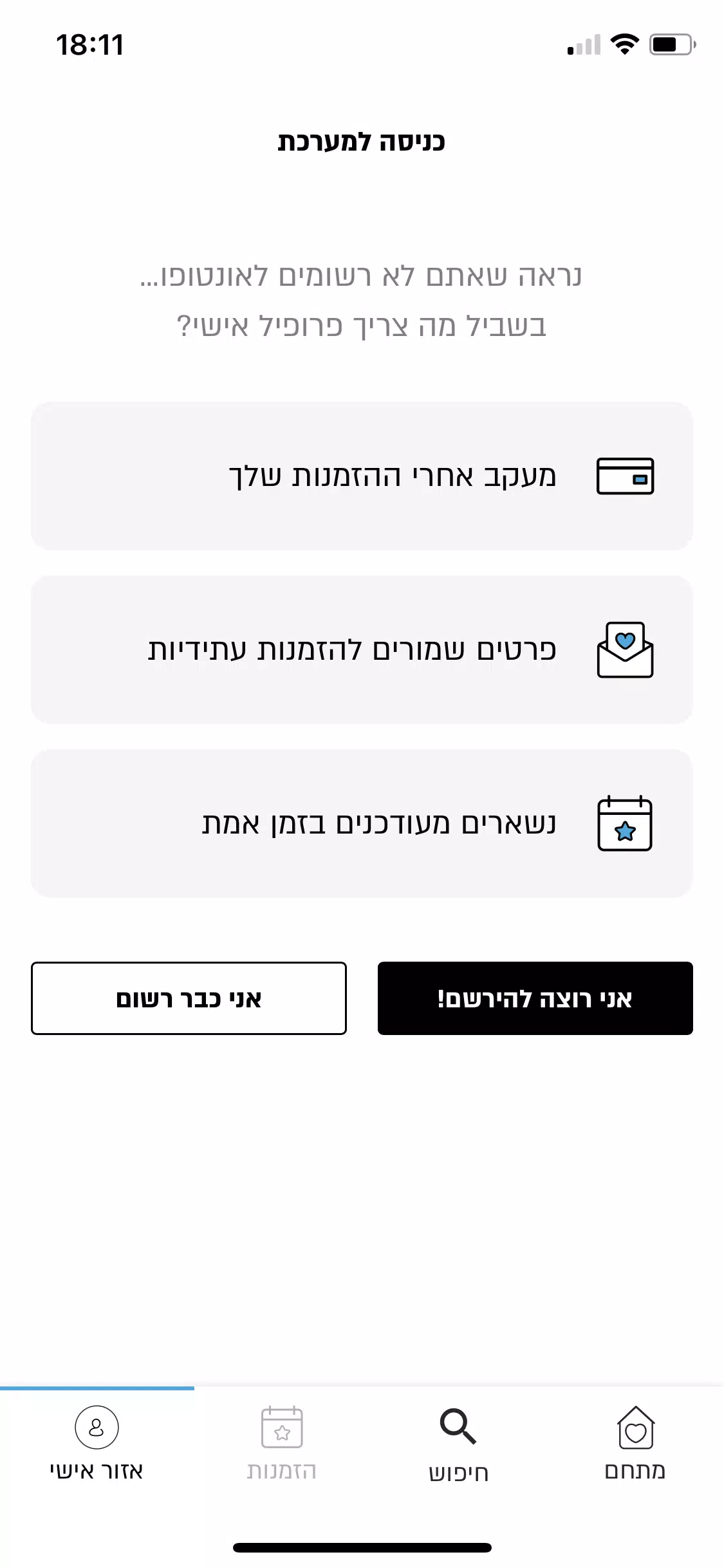The height and width of the screenshot is (1568, 724).
Task: Select the 'אני כבר רשום' already registered button
Action: pyautogui.click(x=189, y=998)
